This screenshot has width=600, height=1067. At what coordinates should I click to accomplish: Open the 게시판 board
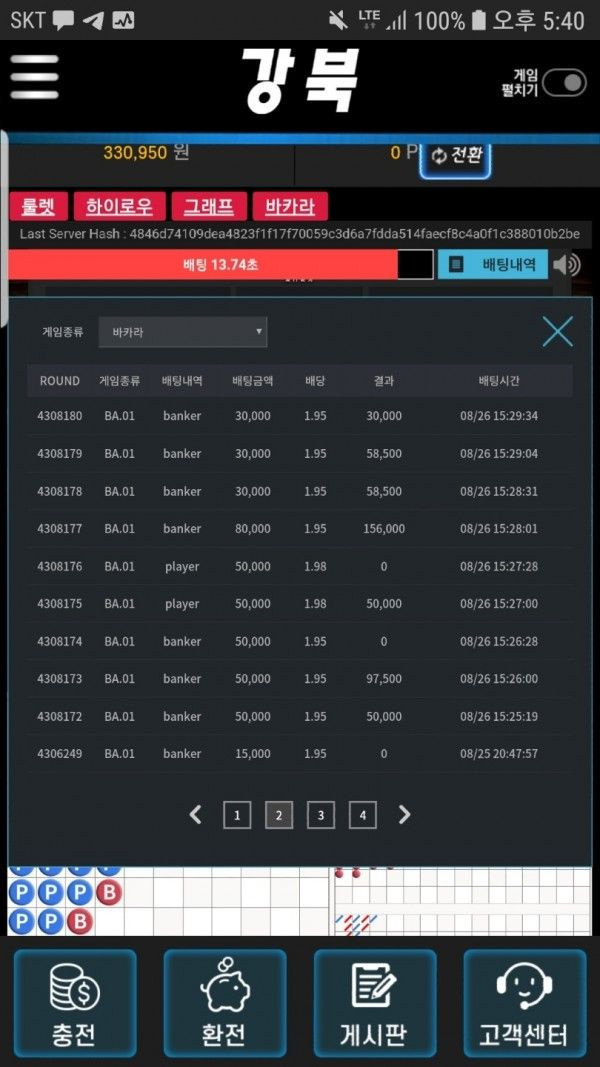(375, 1003)
